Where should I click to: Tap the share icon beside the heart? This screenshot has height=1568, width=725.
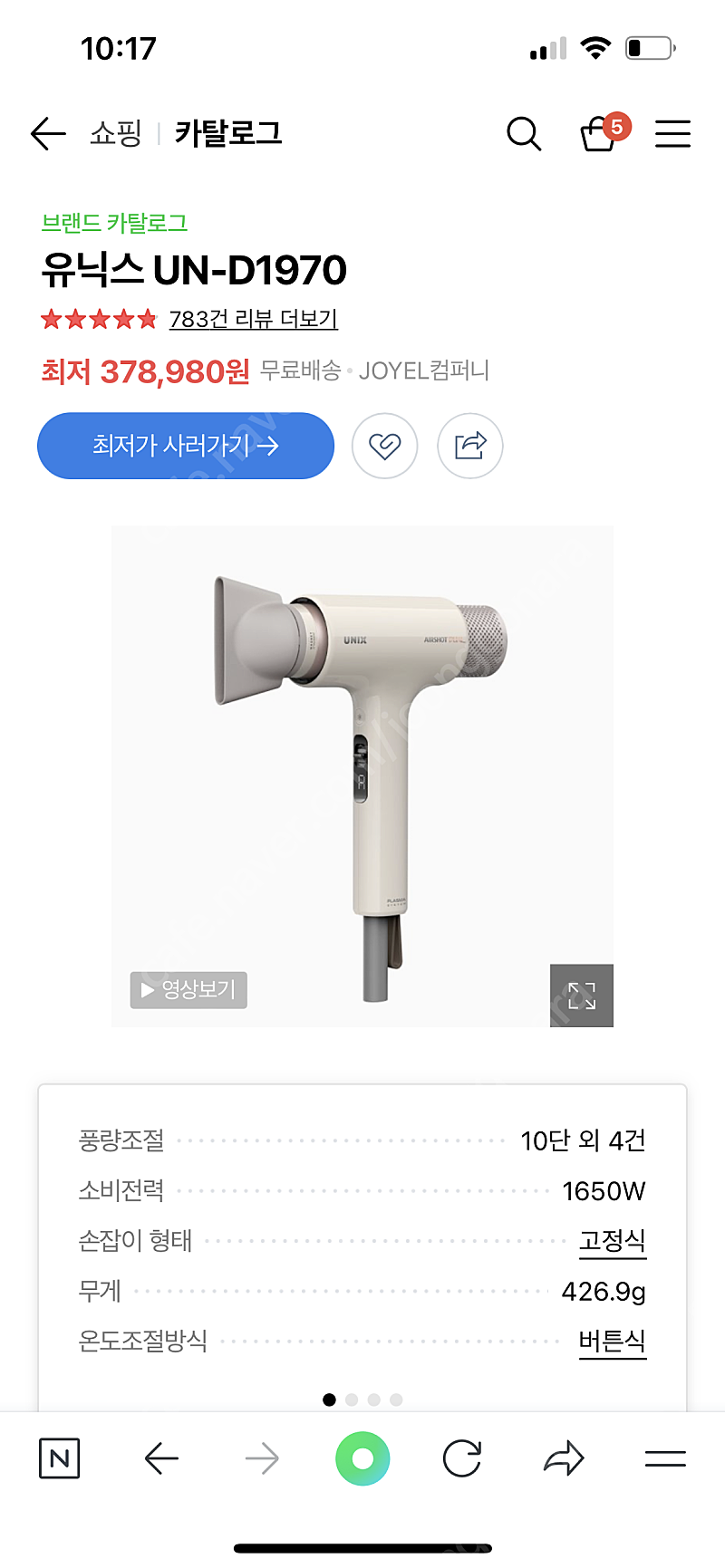click(469, 446)
